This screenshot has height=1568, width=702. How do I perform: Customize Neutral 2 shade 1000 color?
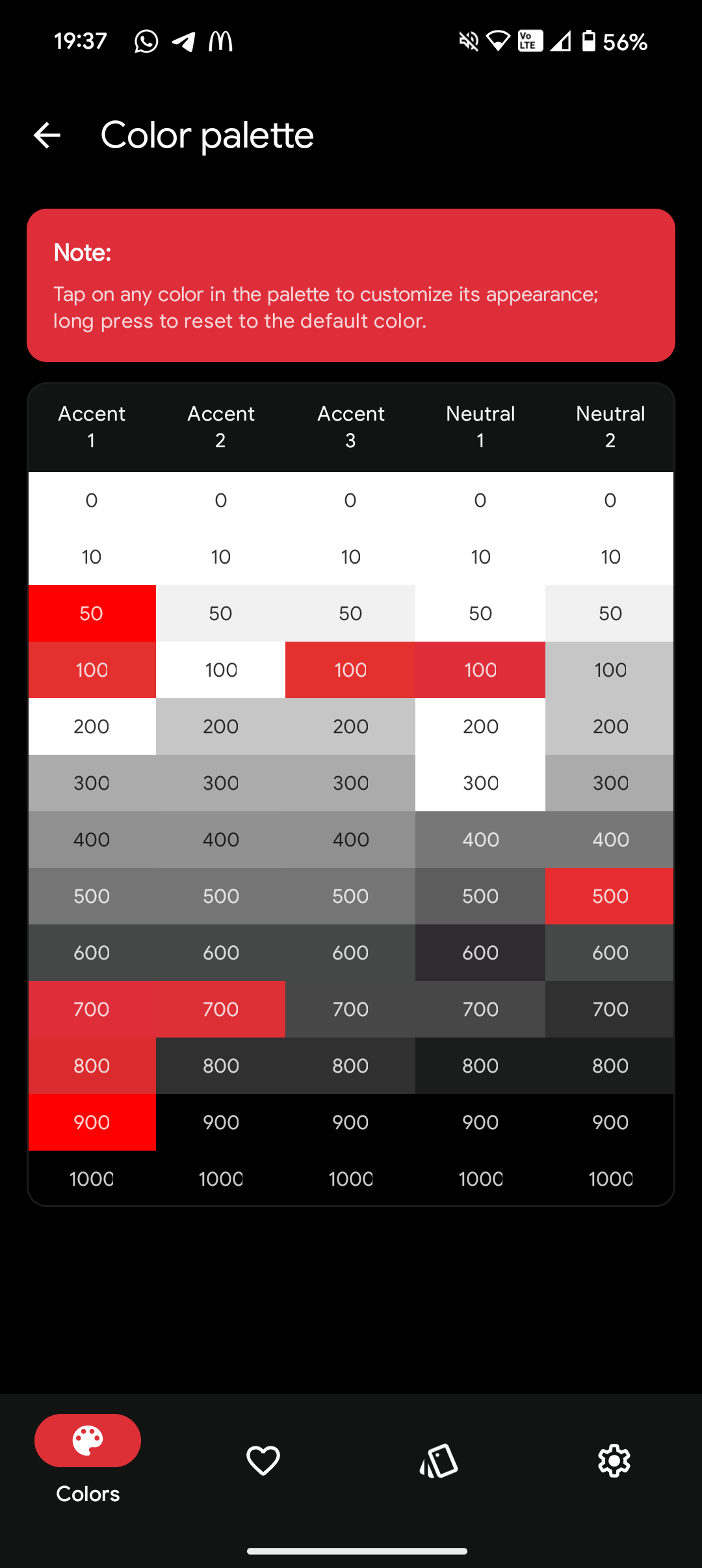point(610,1179)
